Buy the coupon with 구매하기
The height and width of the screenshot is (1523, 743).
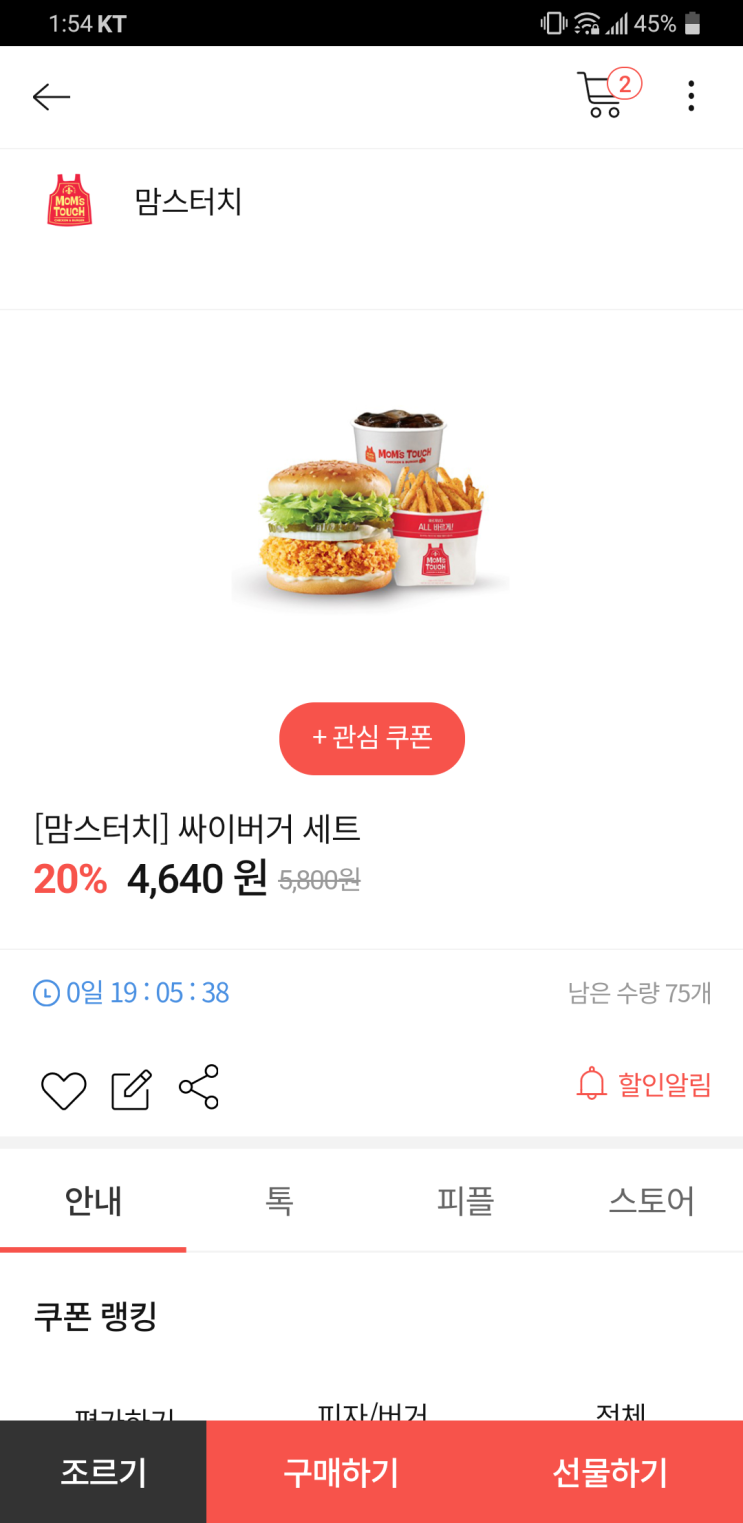point(341,1472)
